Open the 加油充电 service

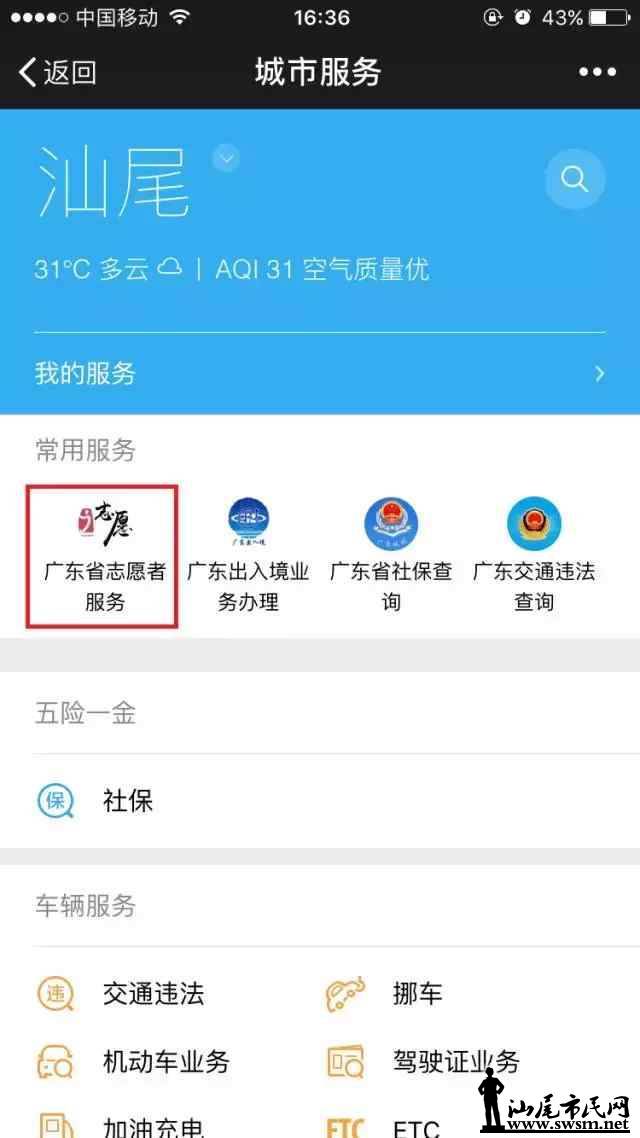[x=152, y=1127]
